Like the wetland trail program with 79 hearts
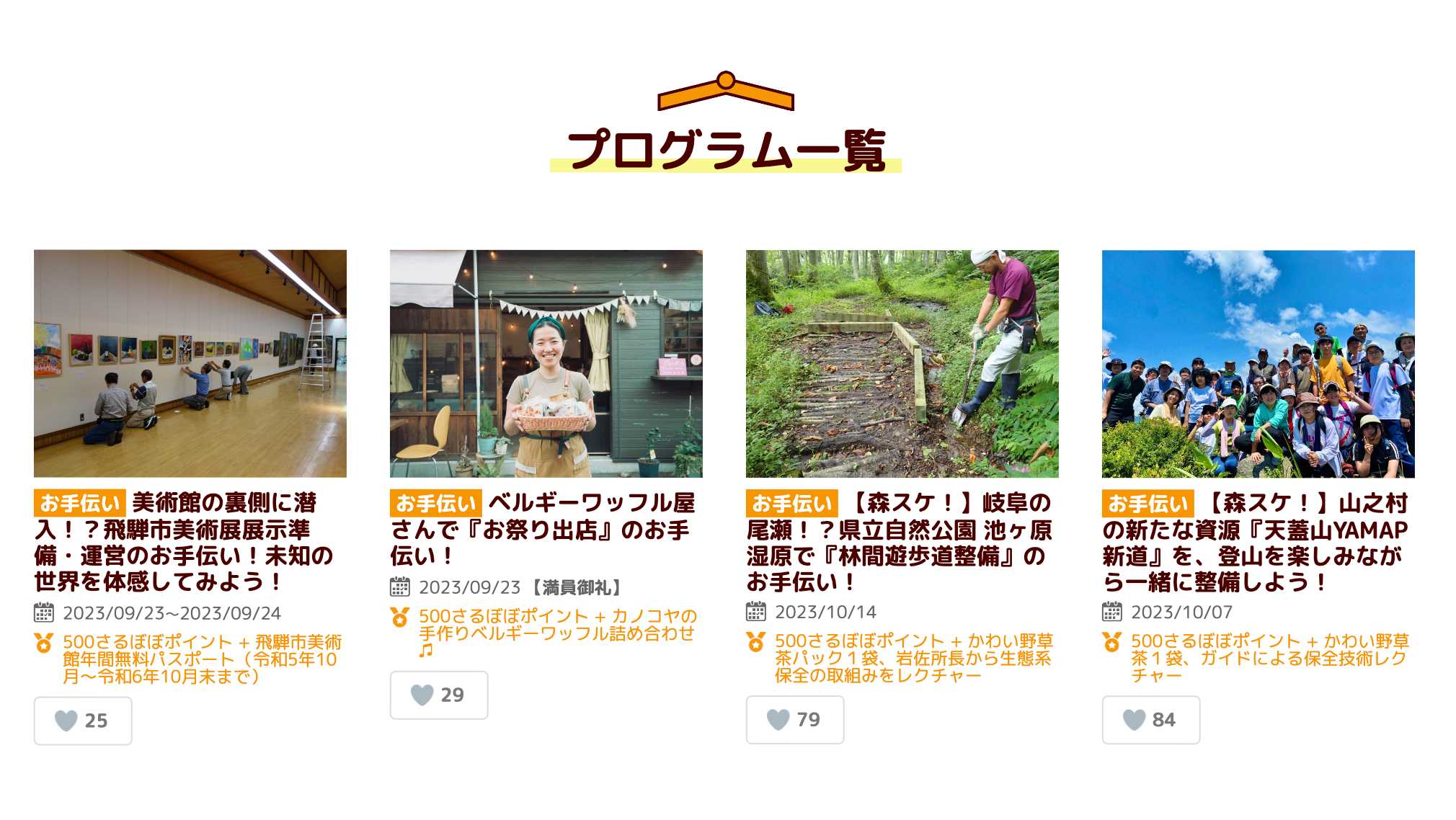Image resolution: width=1456 pixels, height=820 pixels. 795,719
